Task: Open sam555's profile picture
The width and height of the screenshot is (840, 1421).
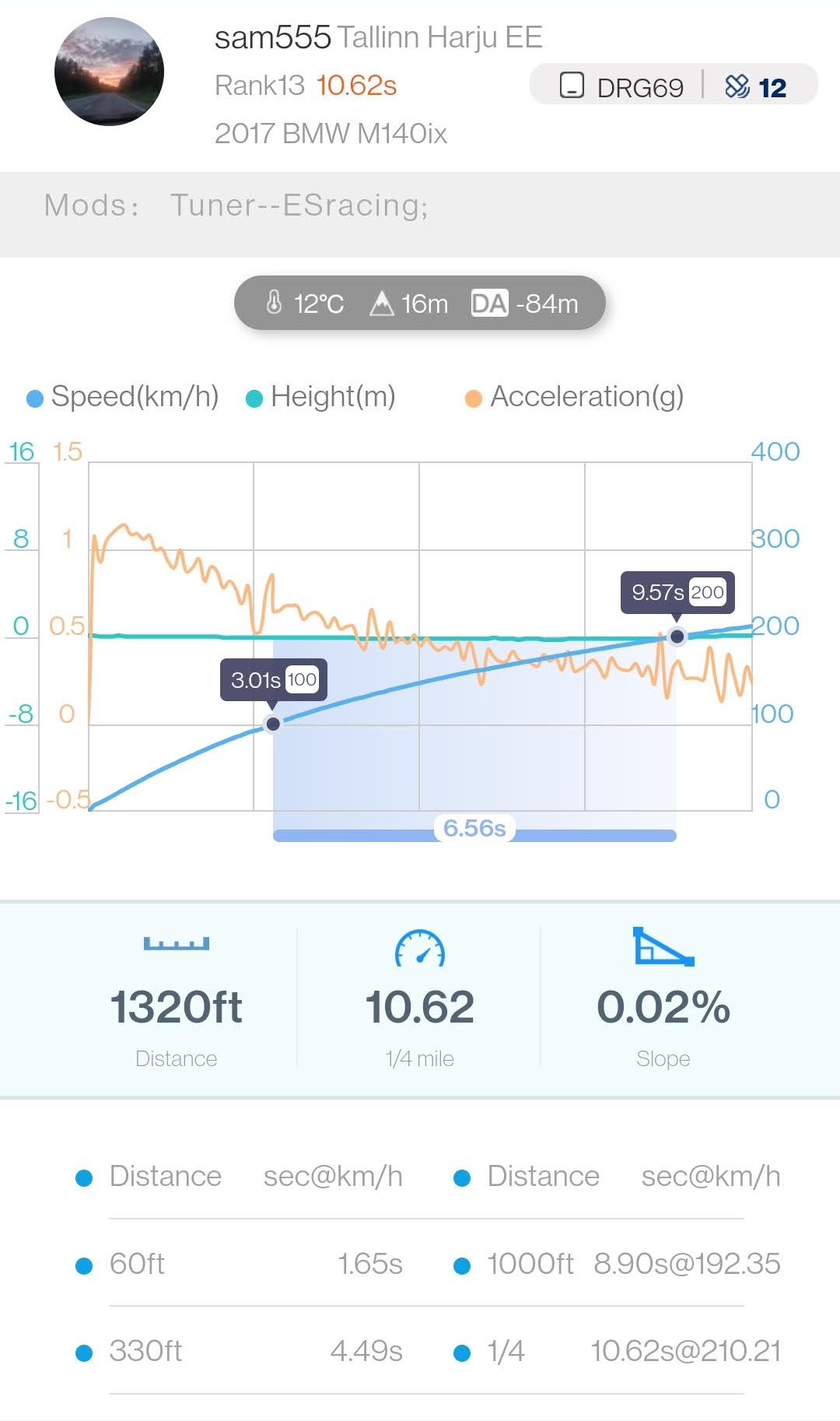Action: 109,70
